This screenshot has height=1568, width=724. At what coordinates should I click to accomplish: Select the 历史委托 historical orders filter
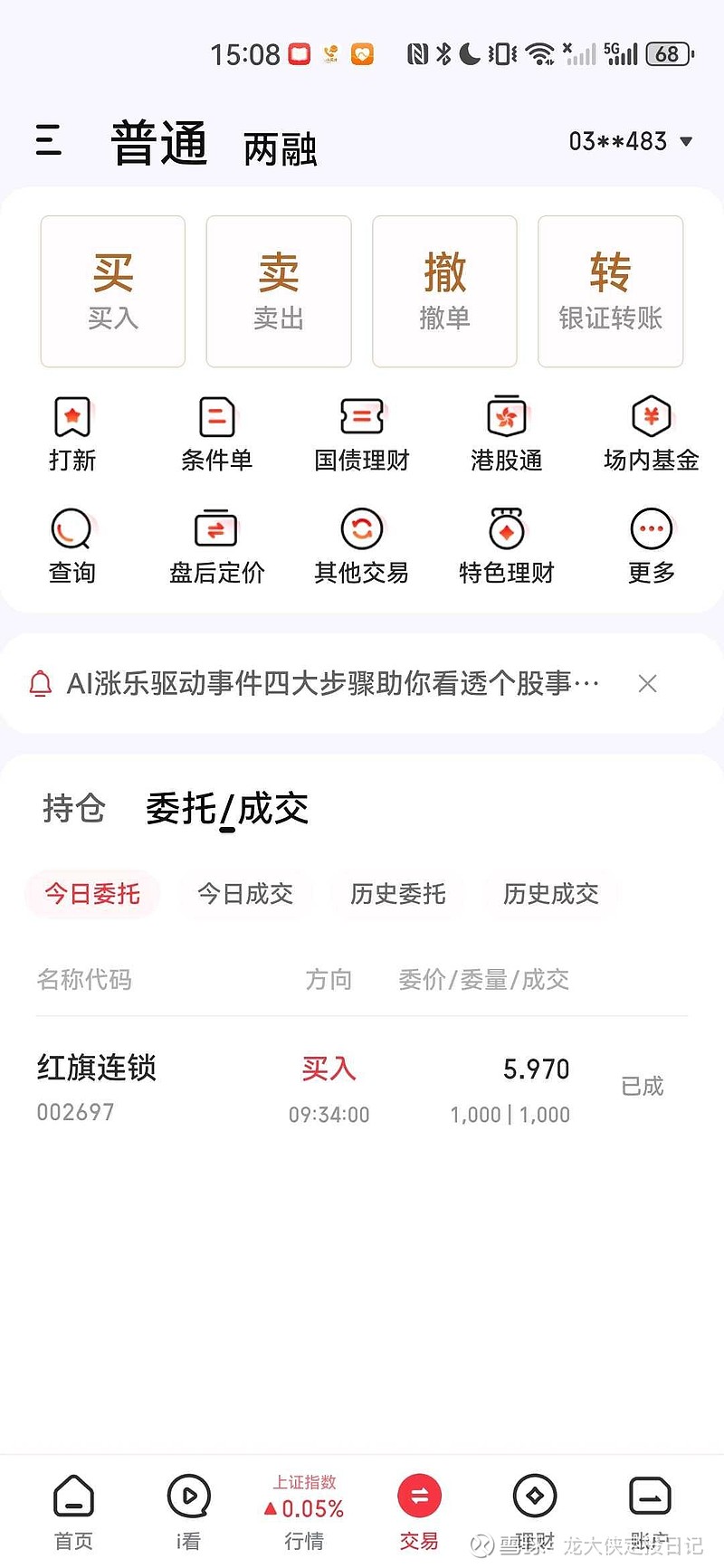tap(398, 894)
